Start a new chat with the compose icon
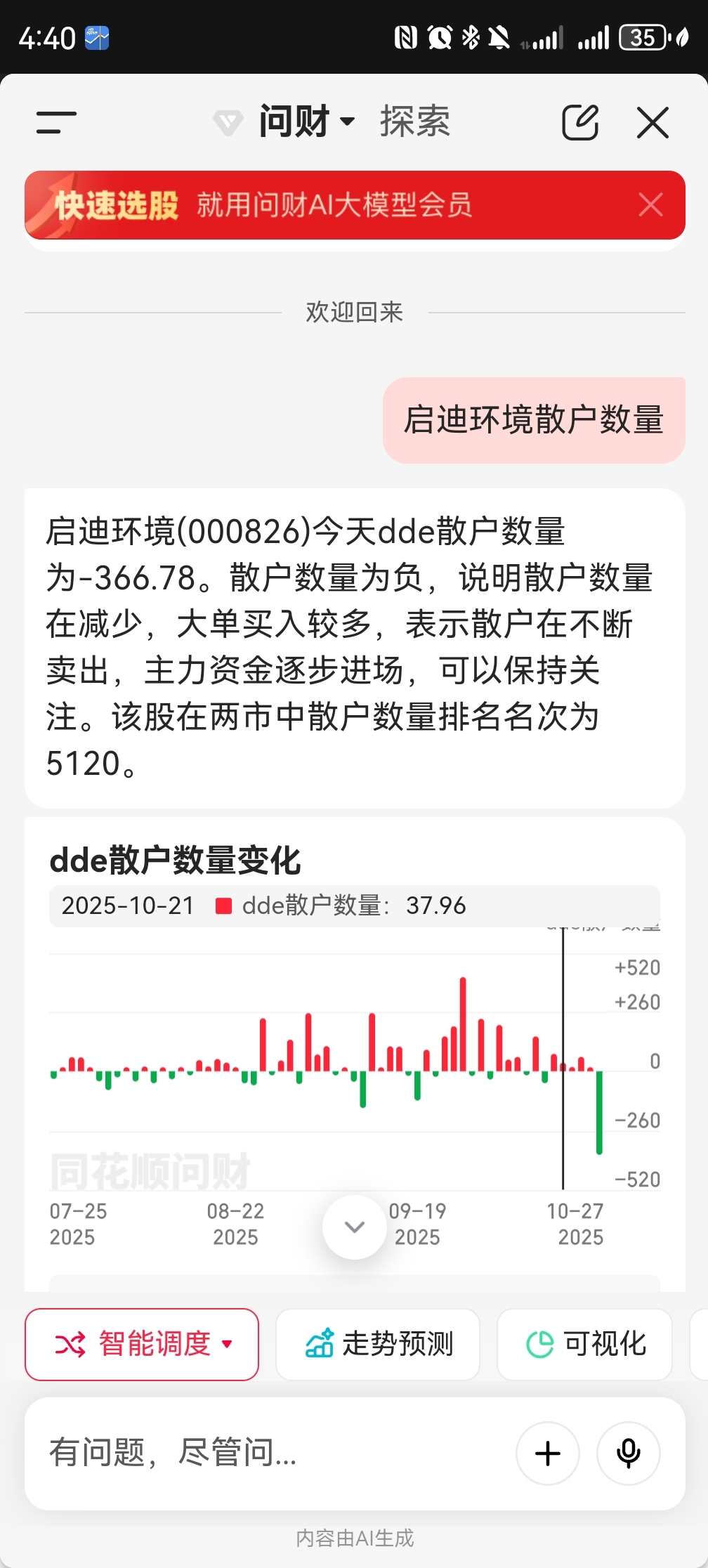The width and height of the screenshot is (708, 1568). click(x=580, y=123)
